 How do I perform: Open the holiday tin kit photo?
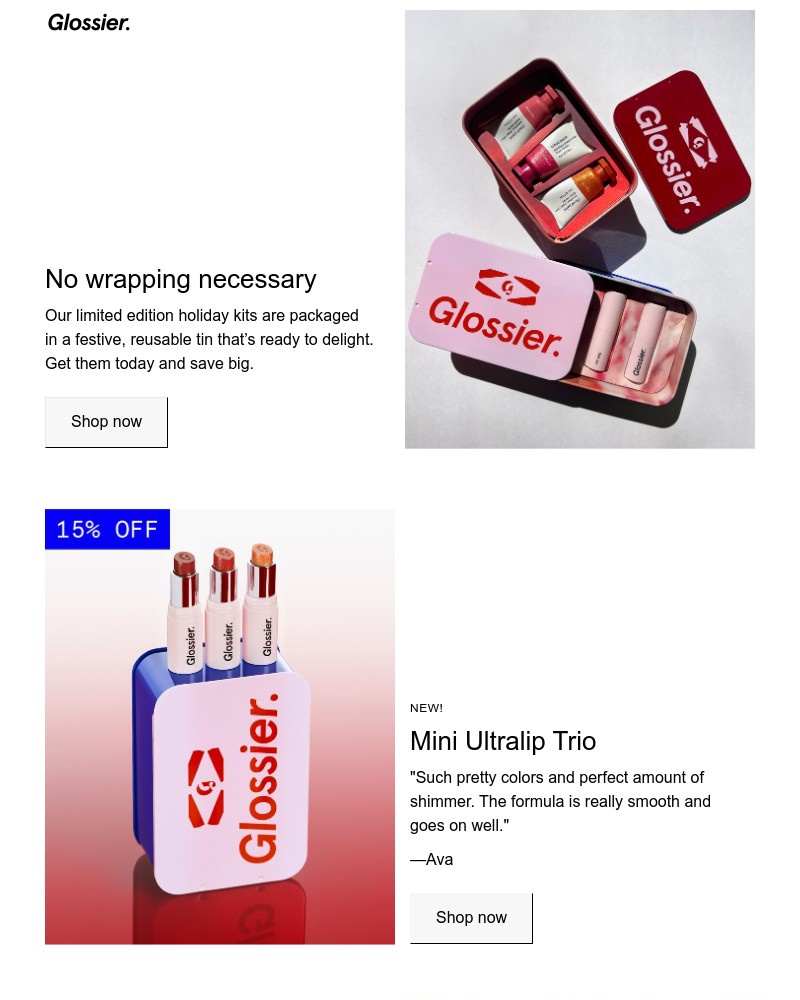click(580, 228)
